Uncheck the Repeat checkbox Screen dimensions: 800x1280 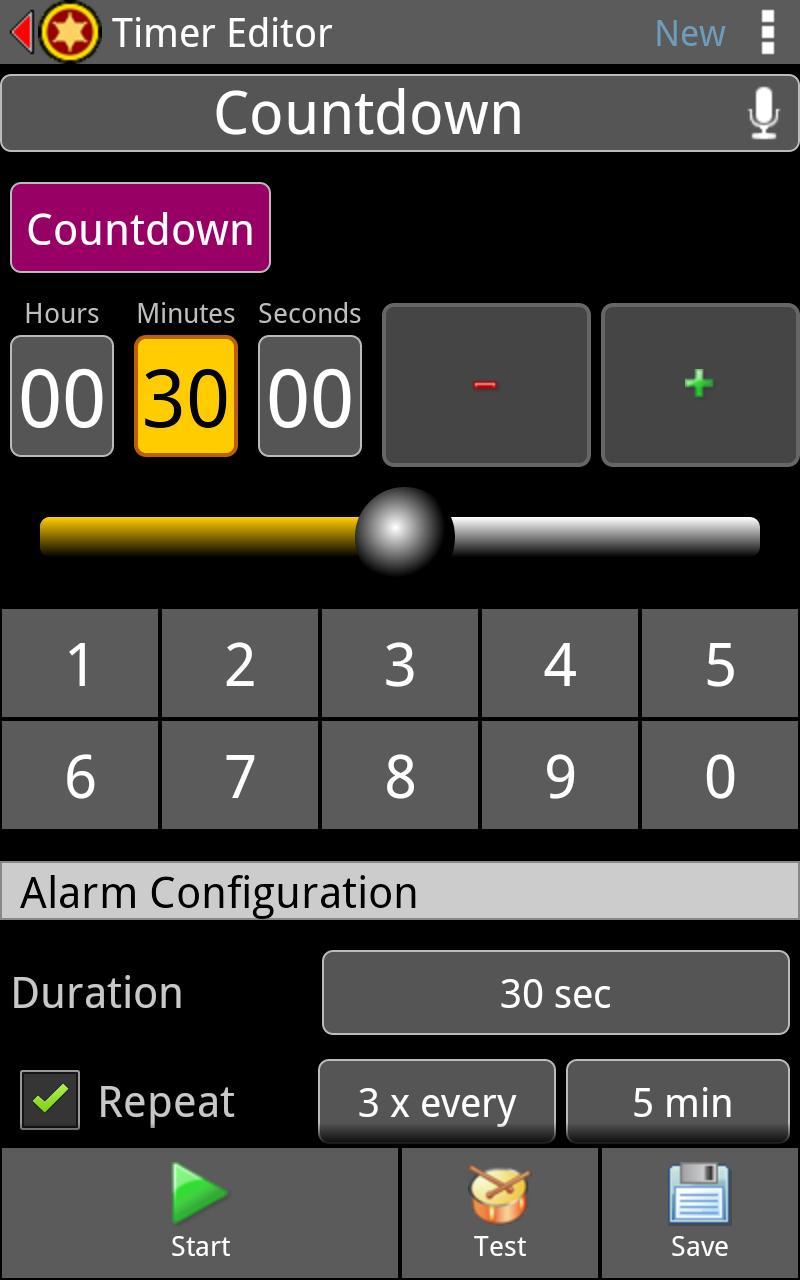[x=50, y=1100]
